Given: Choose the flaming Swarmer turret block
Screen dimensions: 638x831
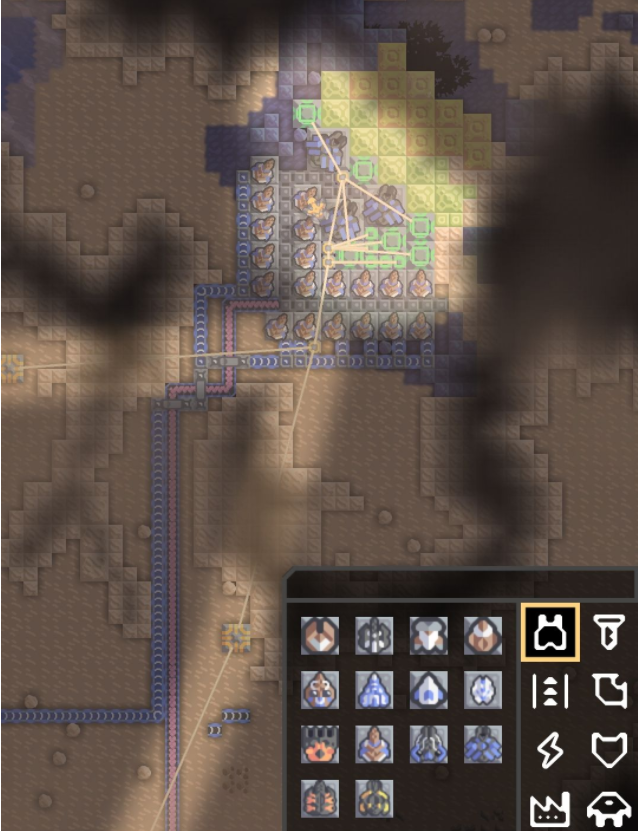Looking at the screenshot, I should click(320, 744).
